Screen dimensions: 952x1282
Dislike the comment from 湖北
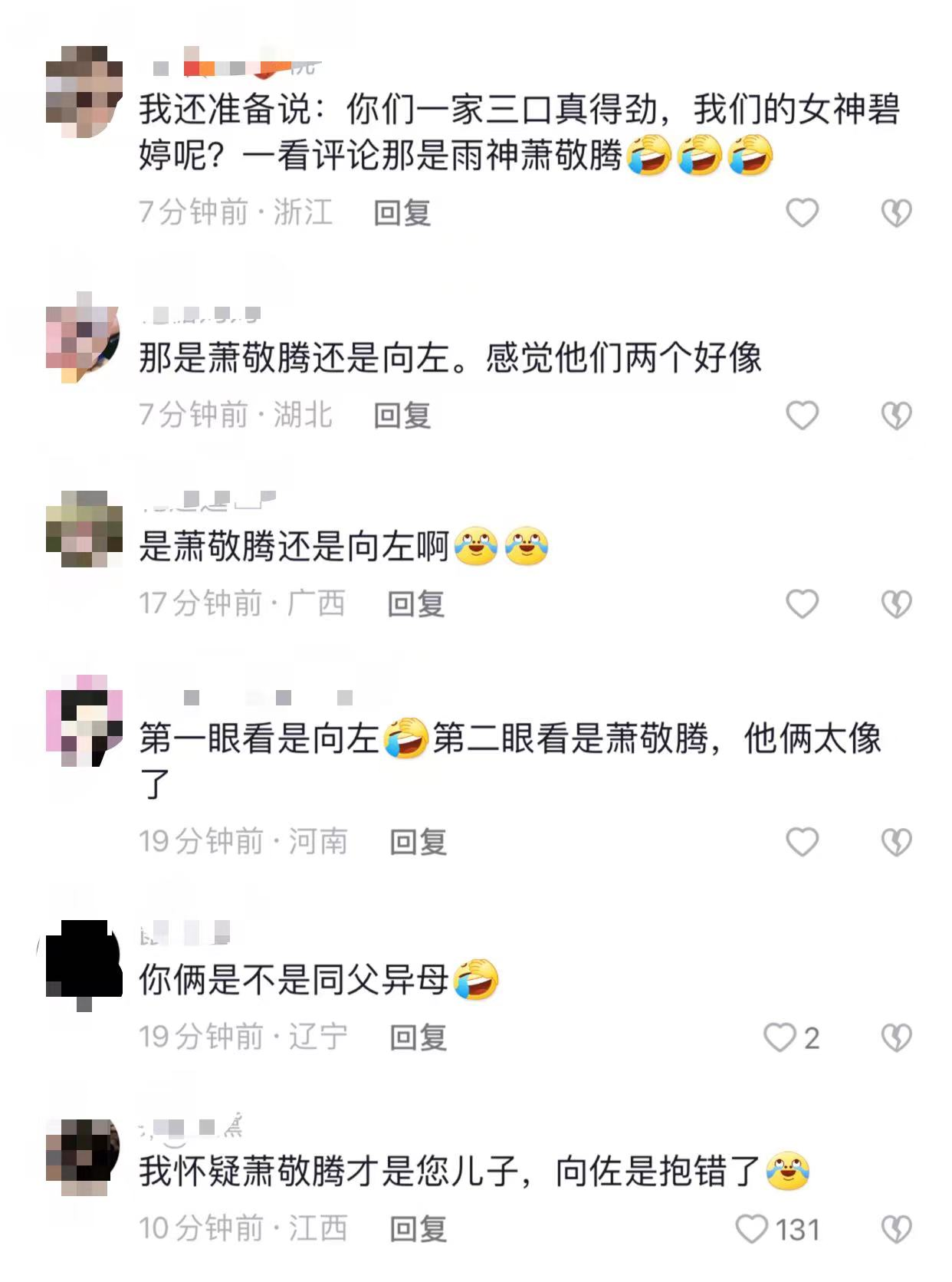(x=896, y=416)
